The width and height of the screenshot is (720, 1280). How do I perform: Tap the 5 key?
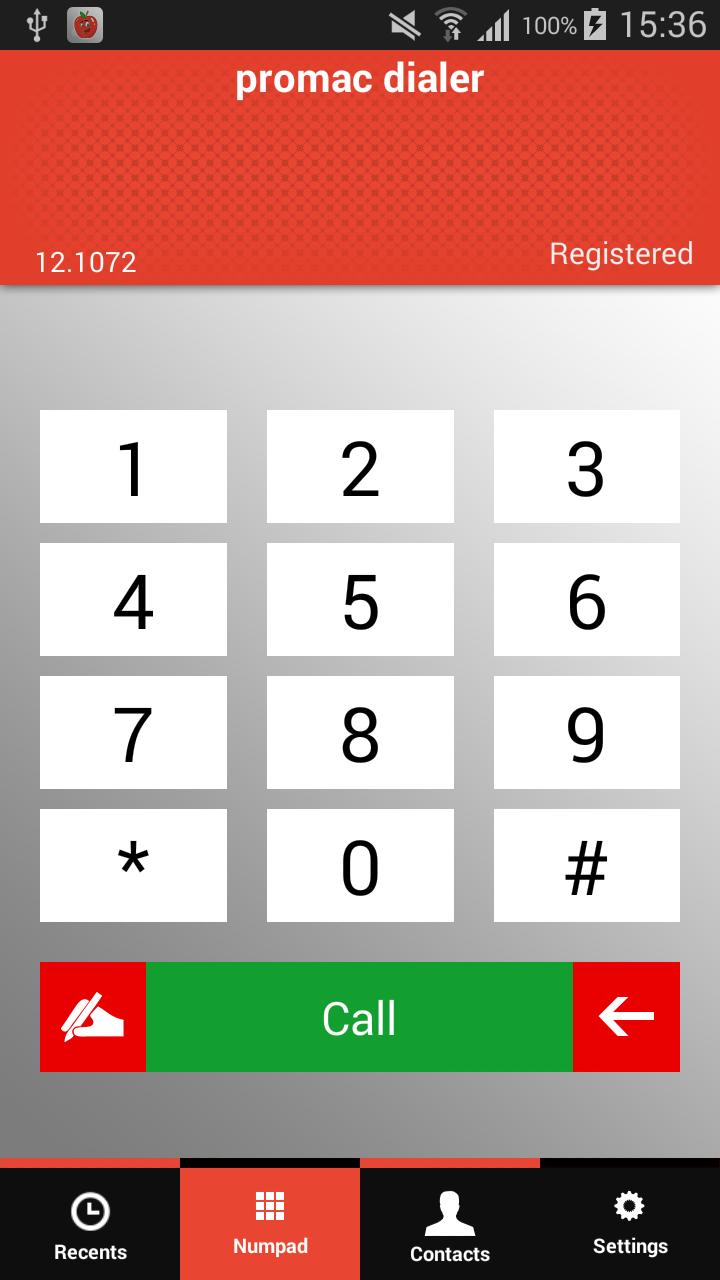pos(360,599)
